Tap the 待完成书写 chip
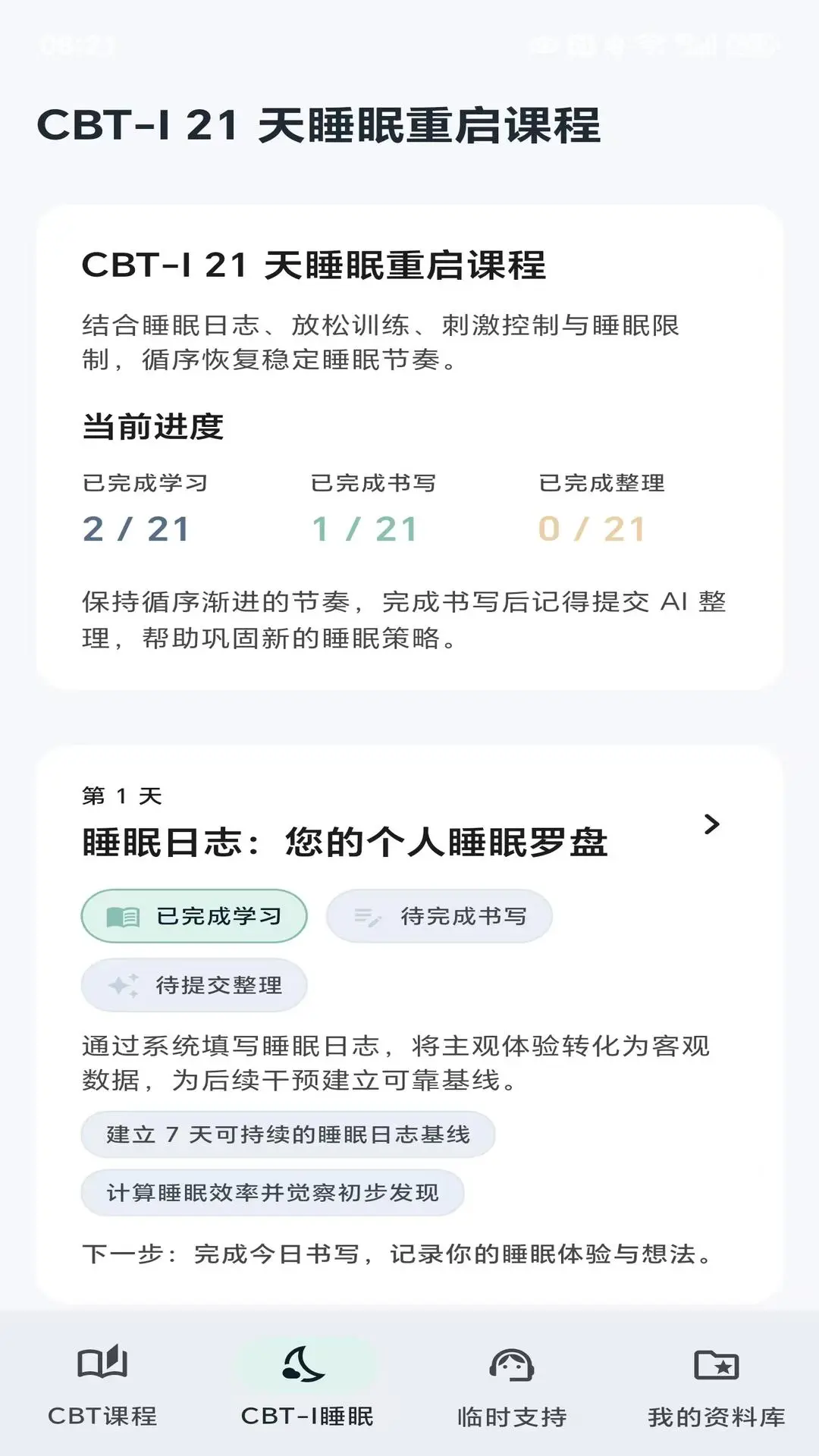The height and width of the screenshot is (1456, 819). coord(439,916)
